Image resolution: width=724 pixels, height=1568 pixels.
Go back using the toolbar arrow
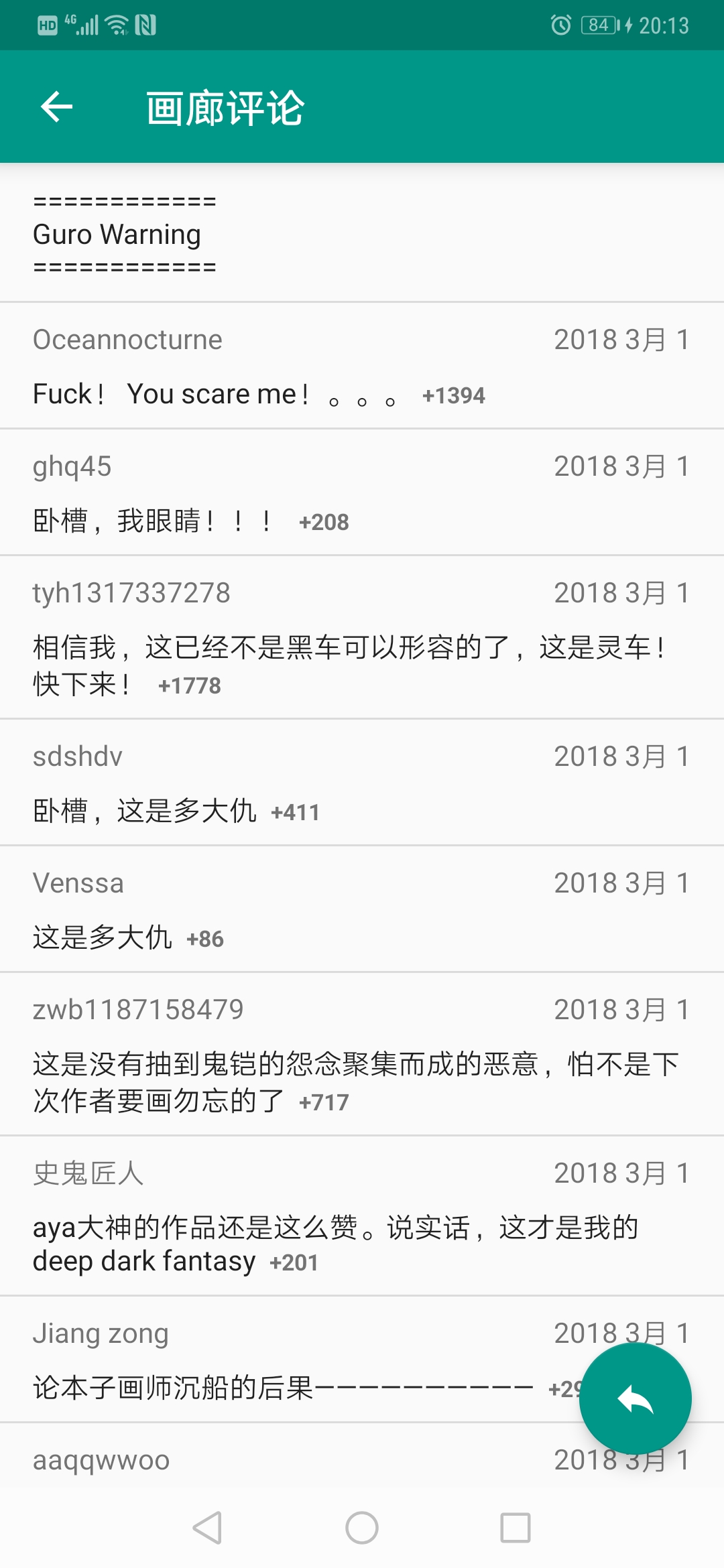pyautogui.click(x=57, y=107)
